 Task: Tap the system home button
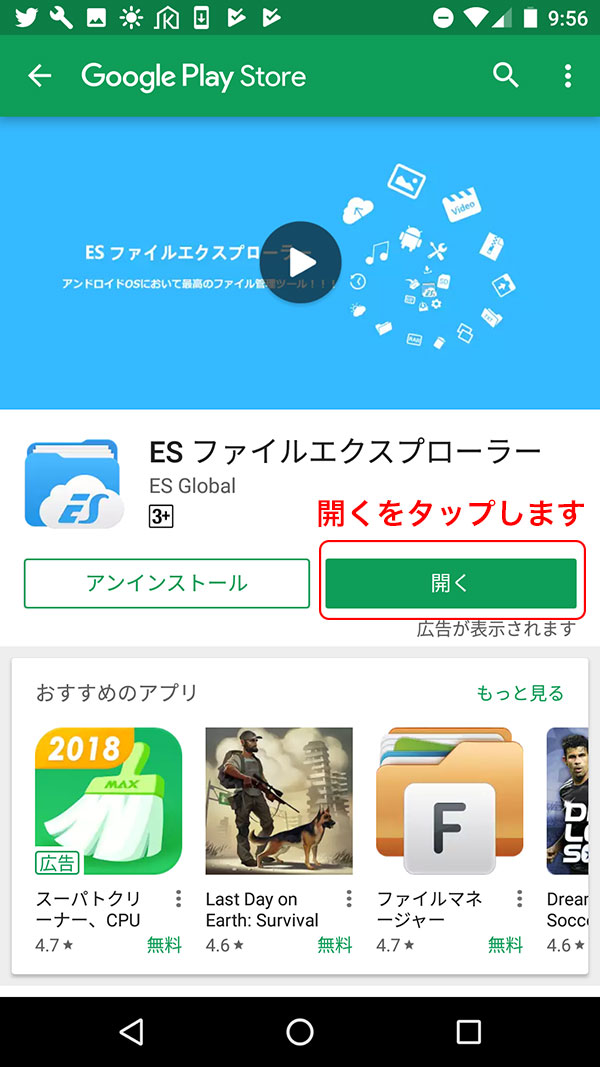(x=300, y=1031)
